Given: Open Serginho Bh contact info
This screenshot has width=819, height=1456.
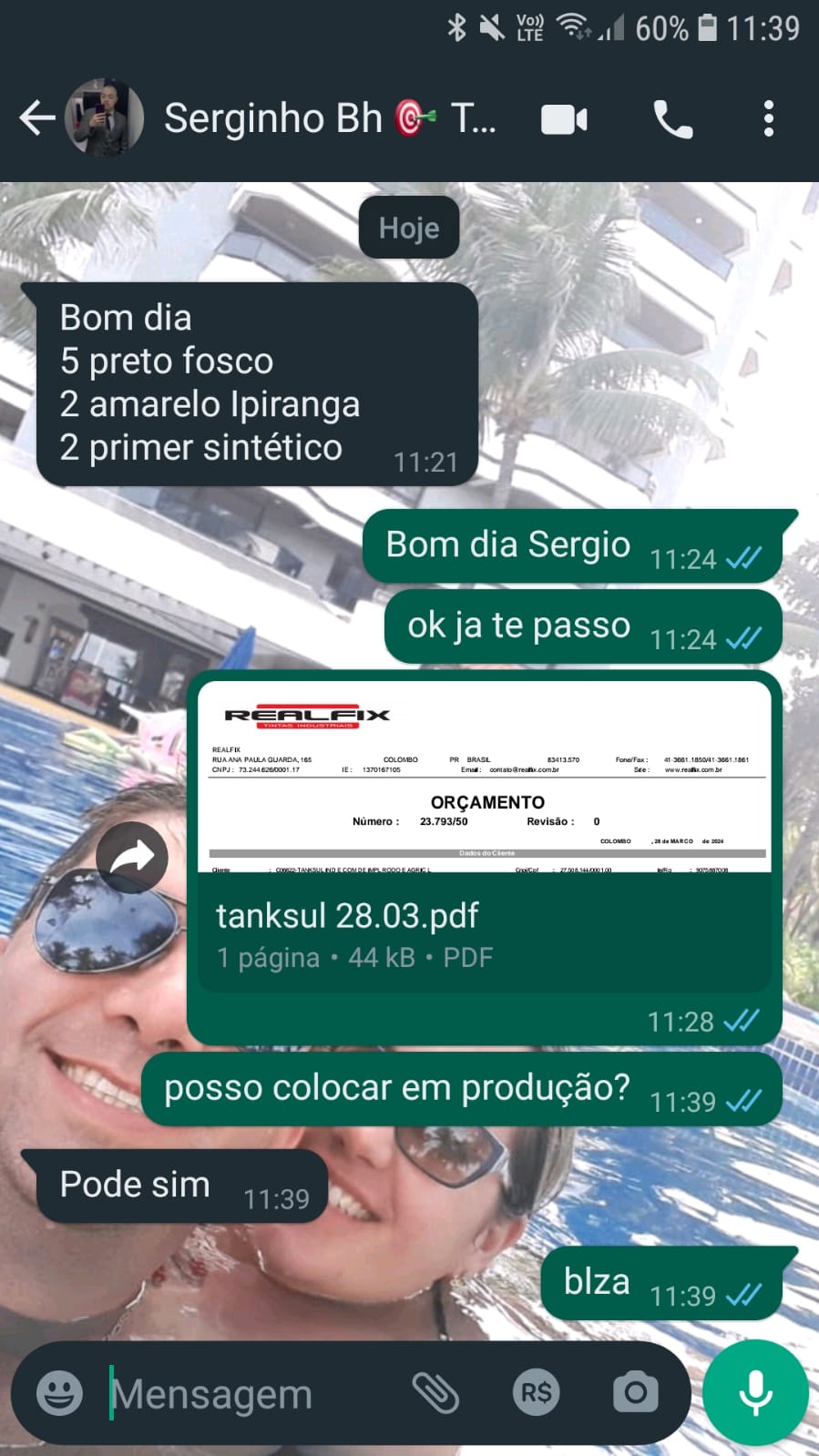Looking at the screenshot, I should pos(328,118).
